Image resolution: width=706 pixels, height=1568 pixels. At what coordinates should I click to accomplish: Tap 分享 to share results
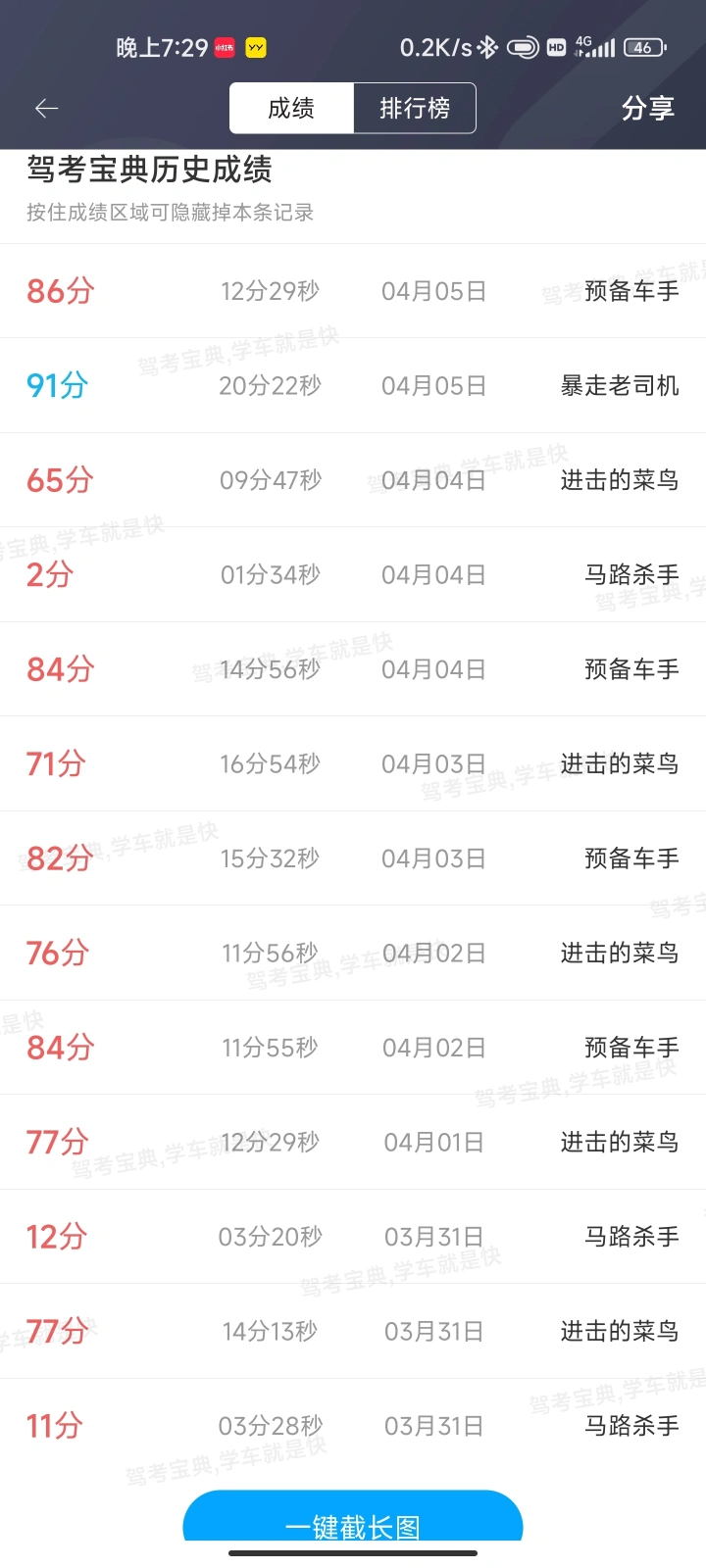[x=647, y=108]
